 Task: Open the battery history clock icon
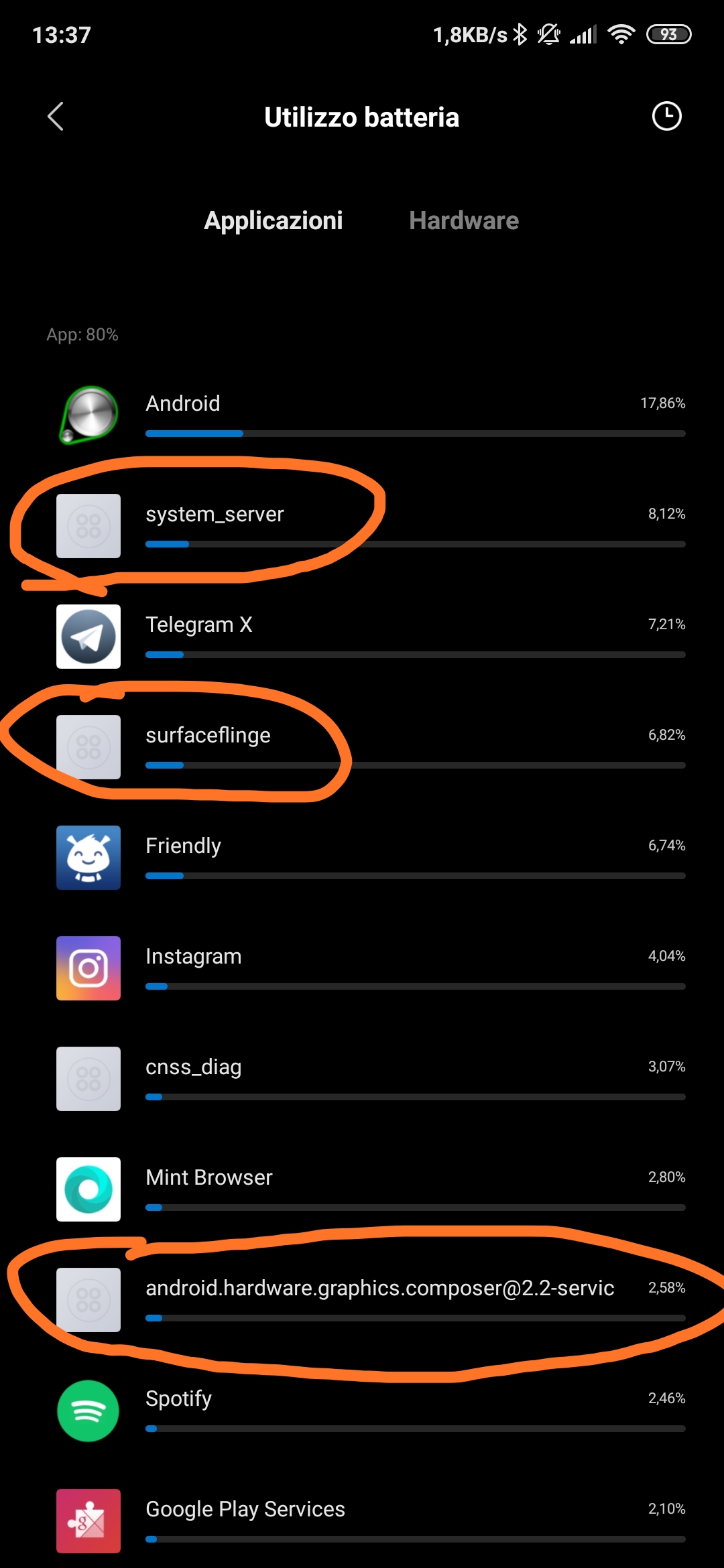[666, 116]
